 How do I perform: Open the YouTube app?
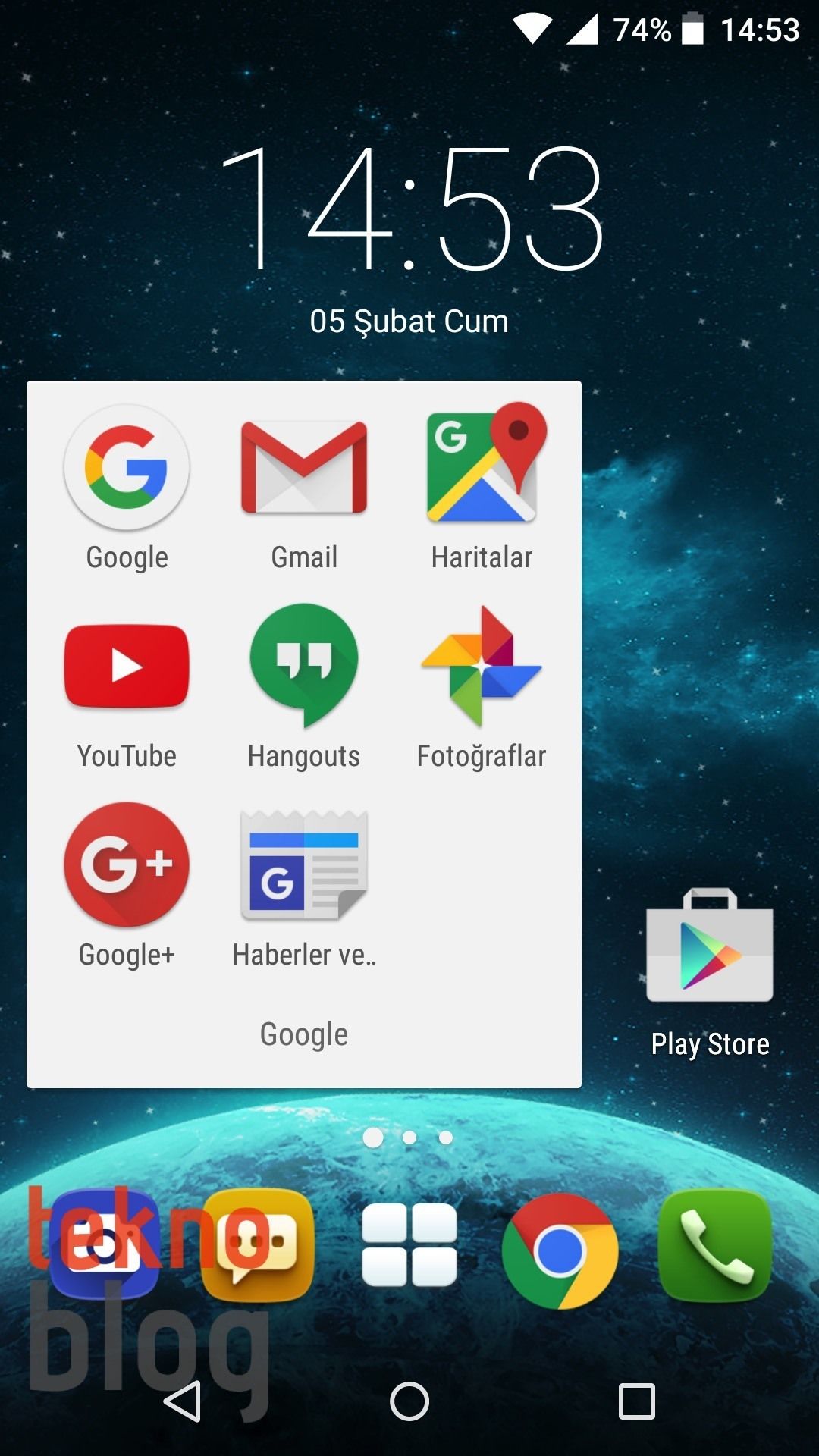(x=126, y=666)
